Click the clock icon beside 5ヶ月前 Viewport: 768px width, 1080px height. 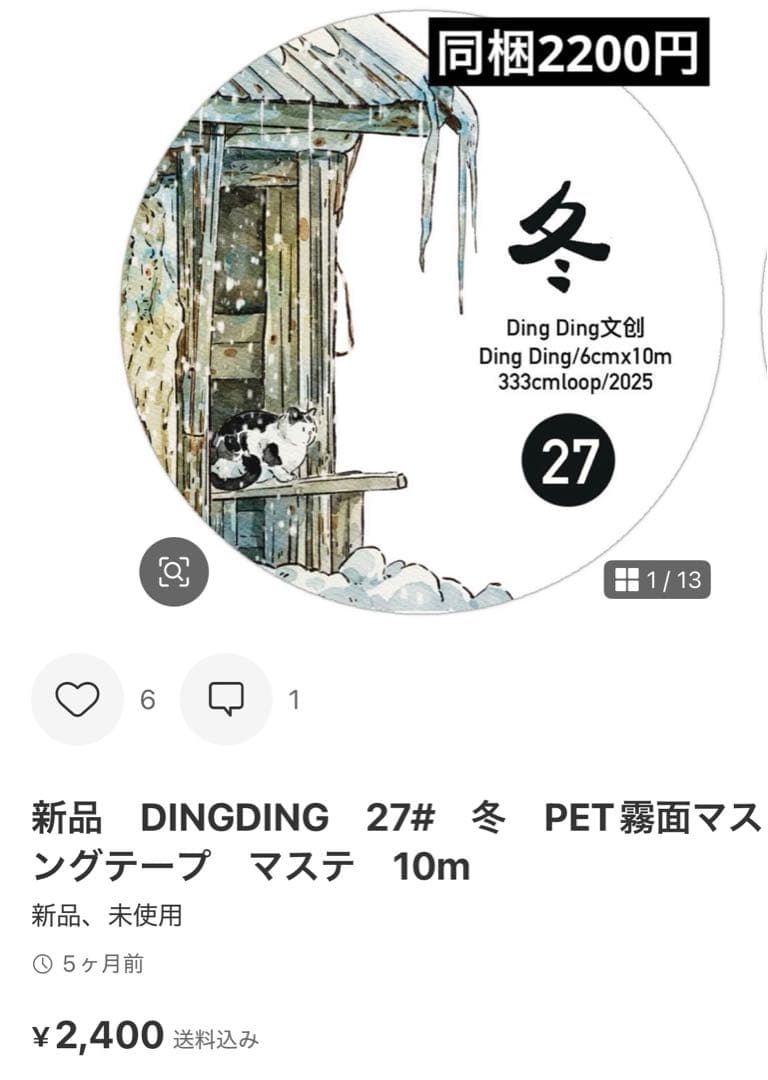point(41,964)
